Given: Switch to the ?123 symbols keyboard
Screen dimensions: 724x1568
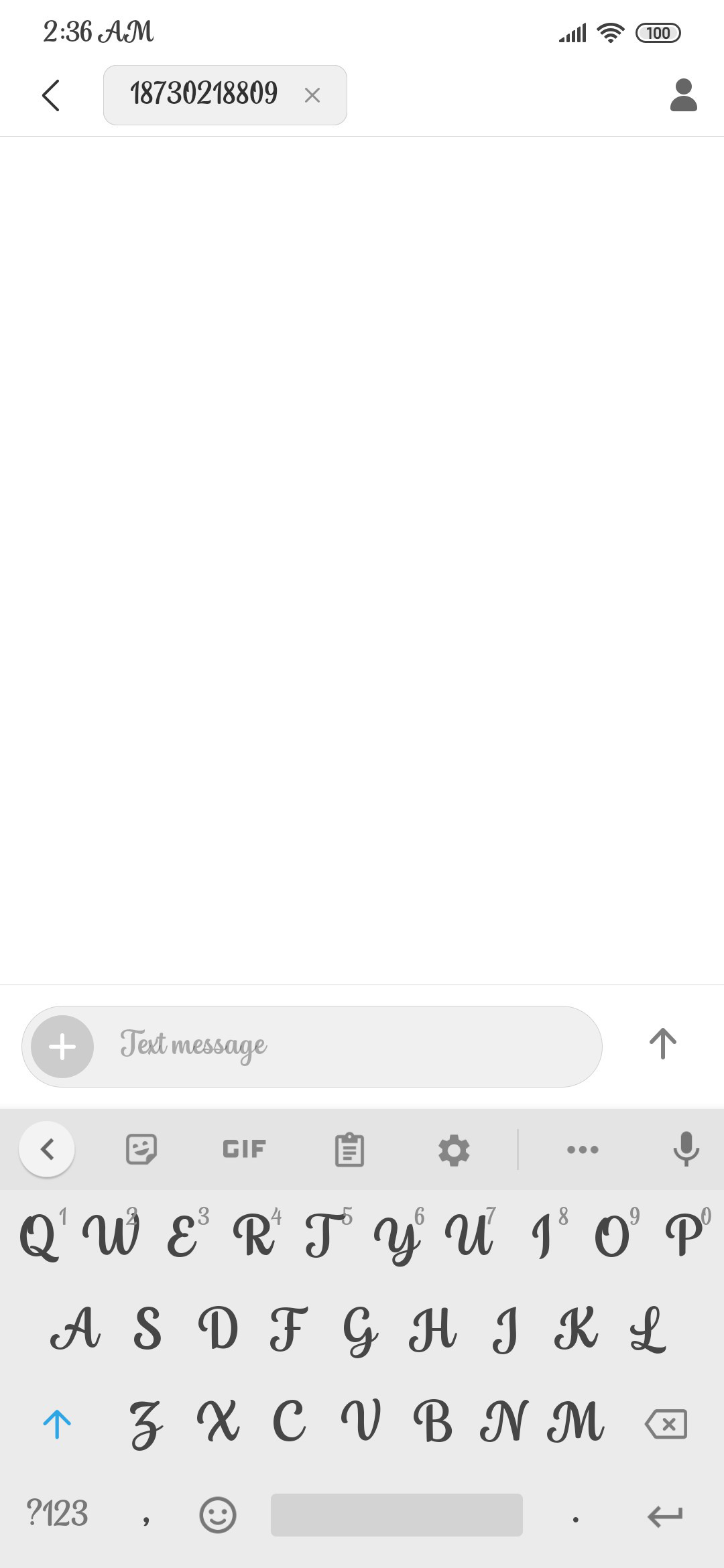Looking at the screenshot, I should pyautogui.click(x=57, y=1514).
